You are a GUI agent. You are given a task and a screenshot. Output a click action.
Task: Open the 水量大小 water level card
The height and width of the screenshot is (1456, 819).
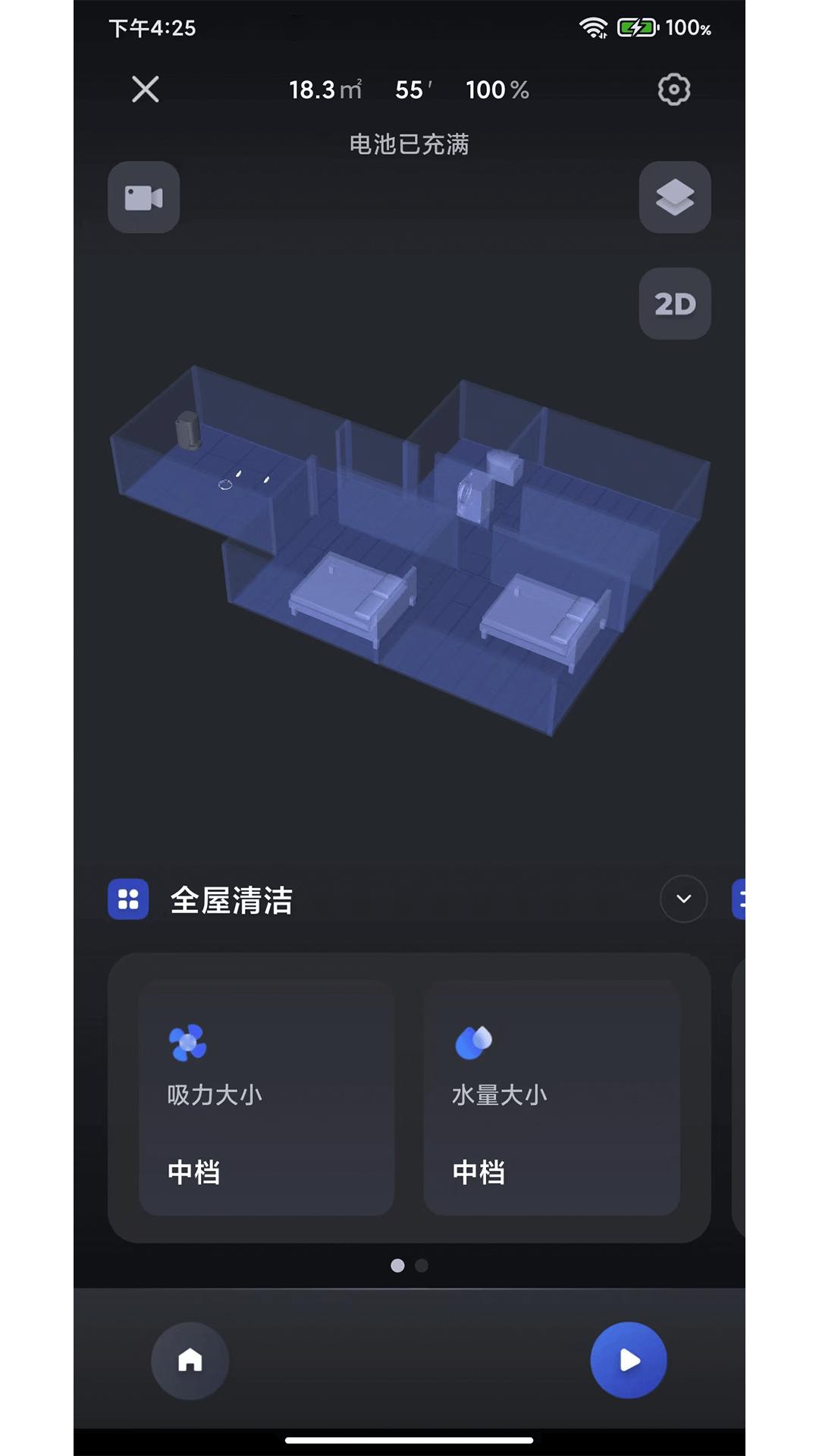click(551, 1097)
